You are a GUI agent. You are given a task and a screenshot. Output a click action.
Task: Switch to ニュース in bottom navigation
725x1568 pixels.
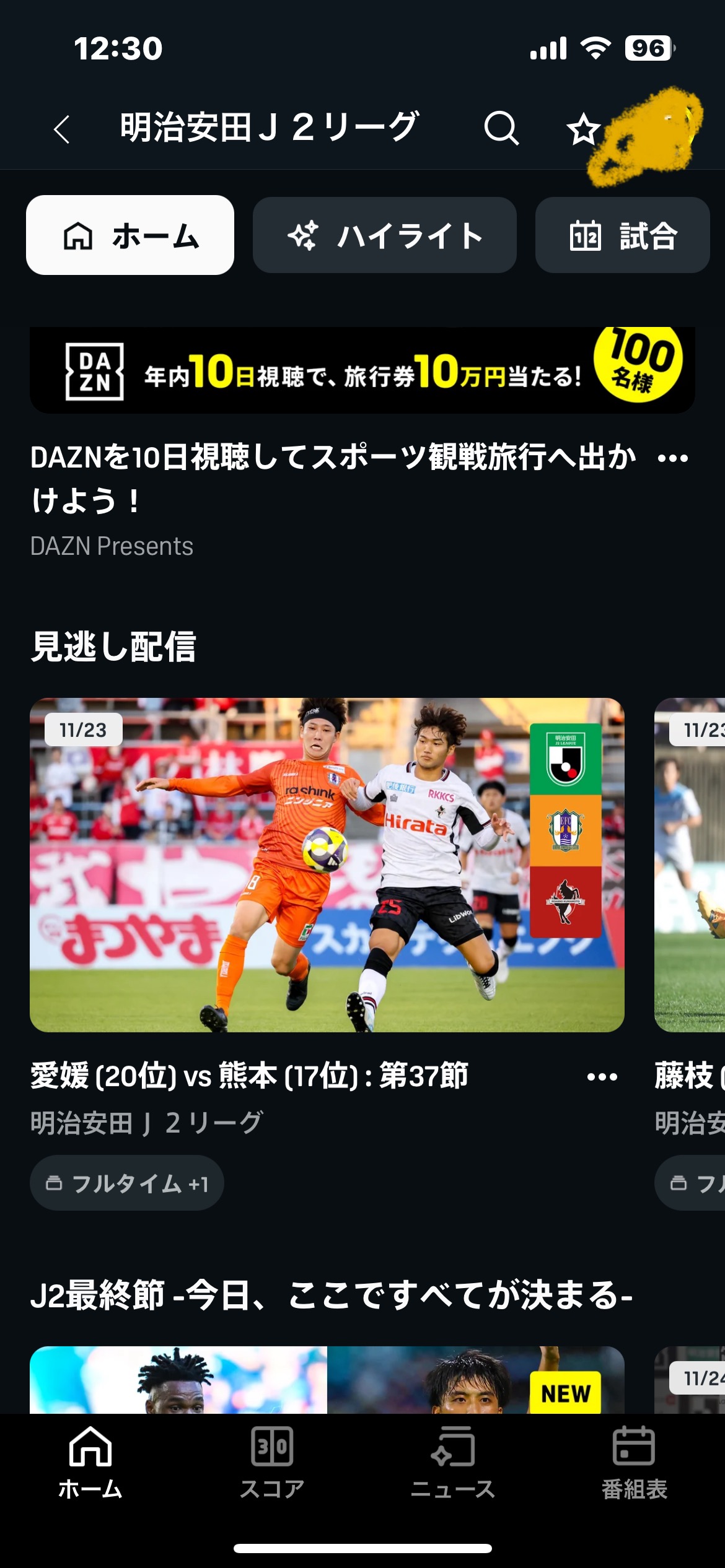pyautogui.click(x=453, y=1461)
